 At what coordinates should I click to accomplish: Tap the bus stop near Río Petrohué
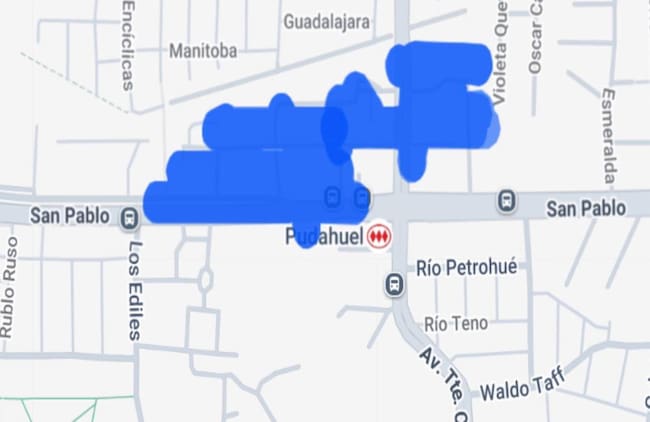click(395, 286)
